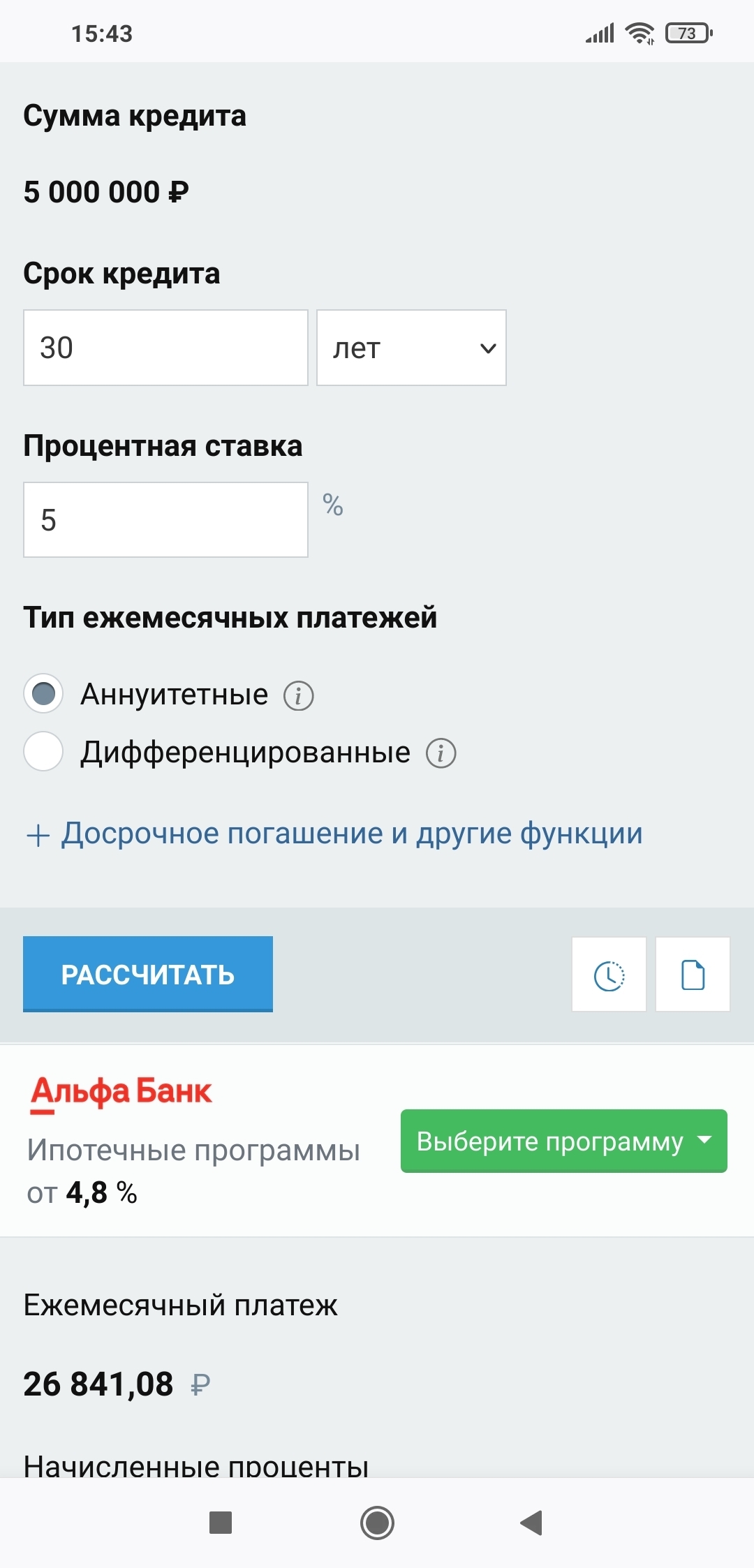Show info about Дифференцированные payments
754x1568 pixels.
point(441,754)
